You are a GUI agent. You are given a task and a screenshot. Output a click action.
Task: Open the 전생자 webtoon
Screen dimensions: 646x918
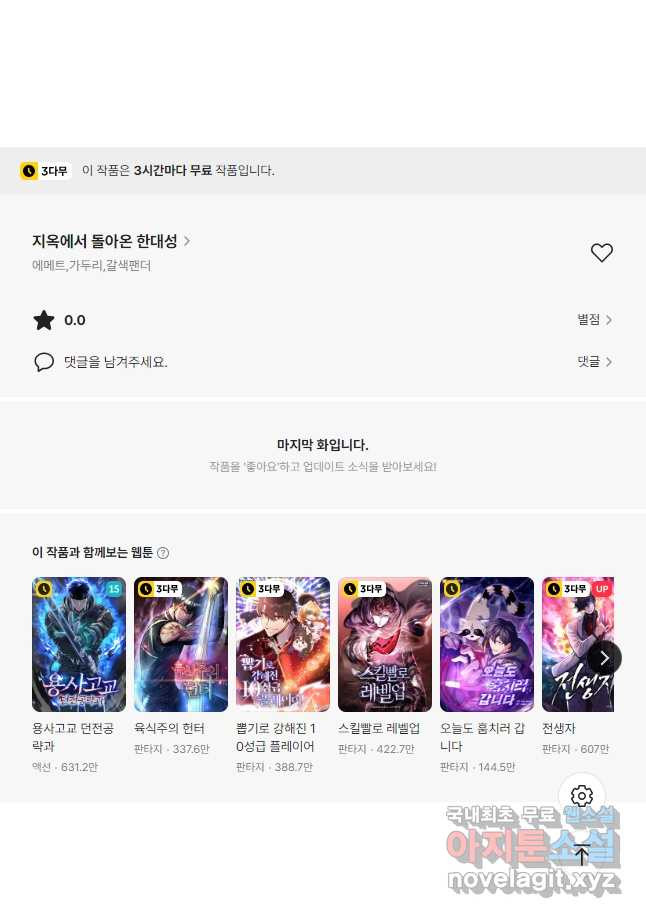[x=575, y=644]
